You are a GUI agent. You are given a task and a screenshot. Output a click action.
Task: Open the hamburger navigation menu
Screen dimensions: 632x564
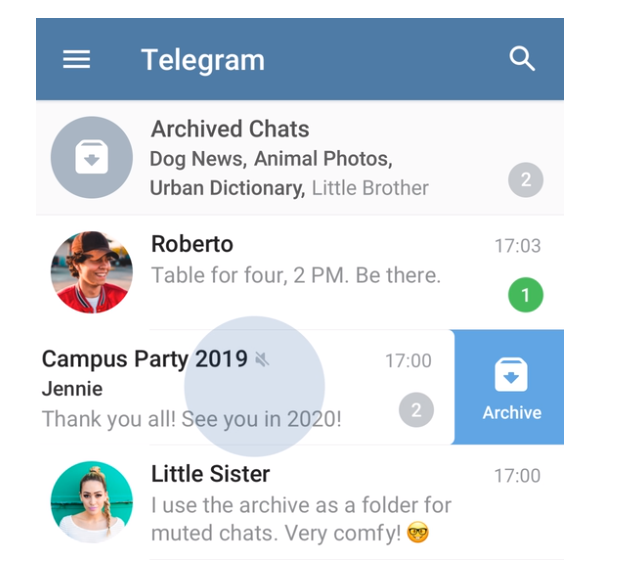point(77,60)
